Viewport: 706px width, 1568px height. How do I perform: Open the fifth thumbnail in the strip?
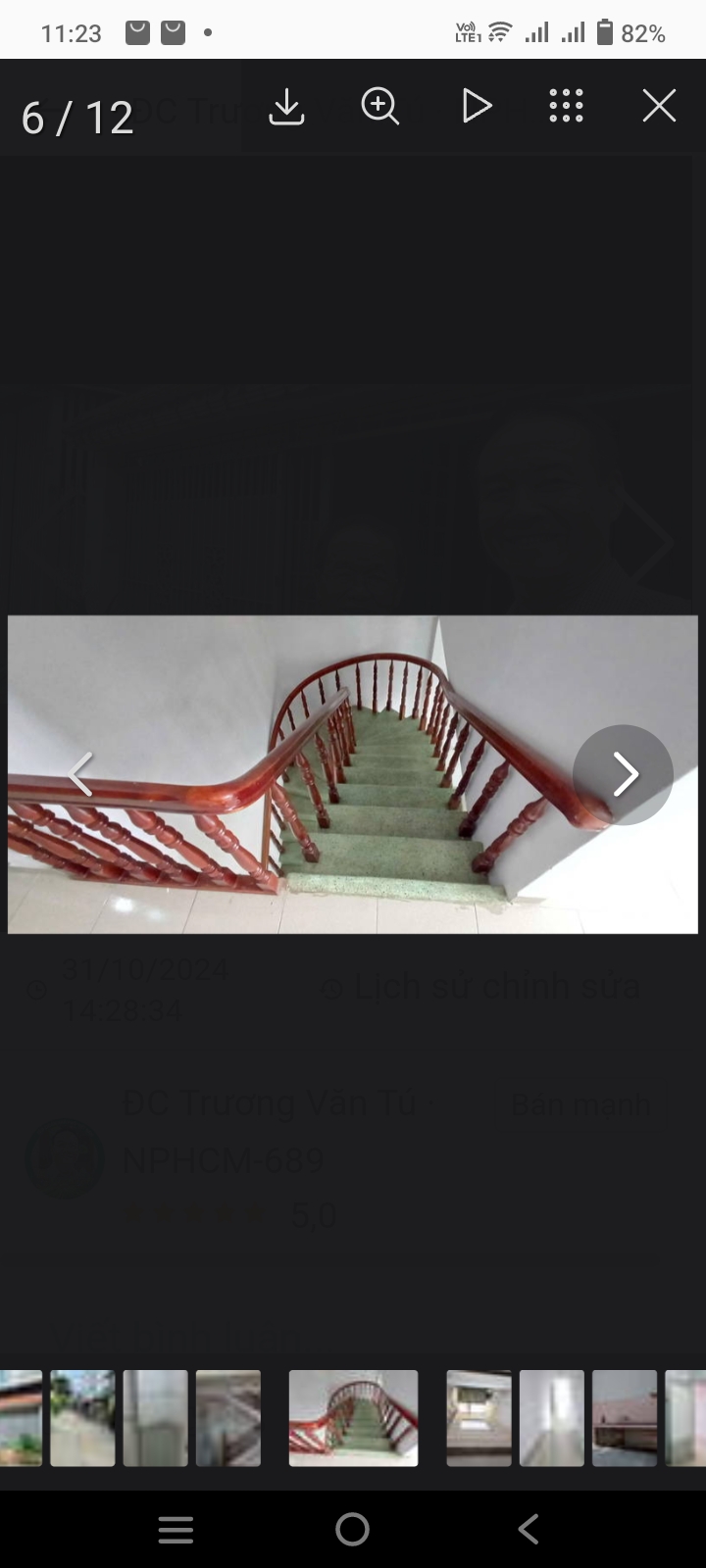(353, 1418)
